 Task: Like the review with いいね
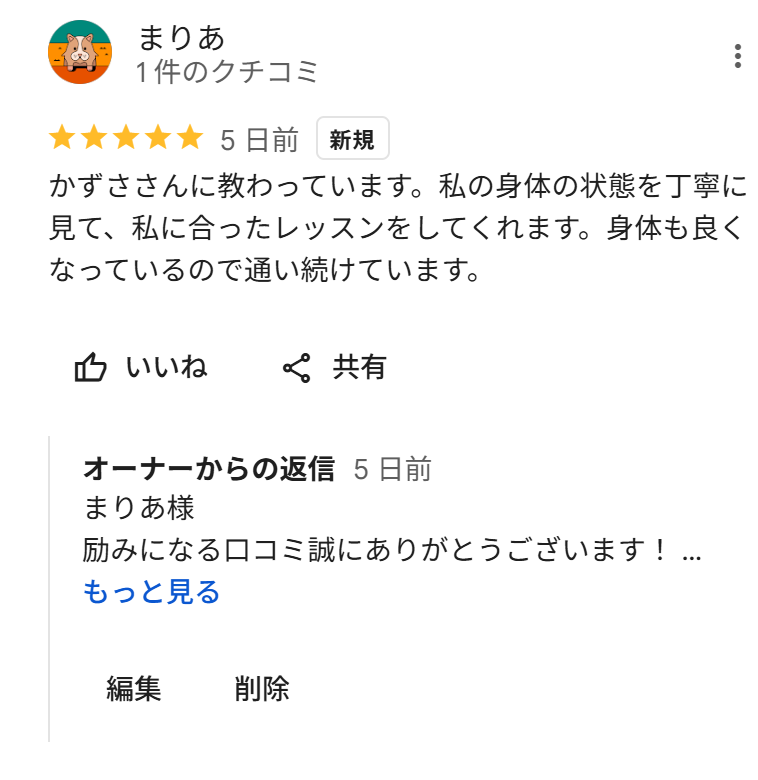point(142,368)
